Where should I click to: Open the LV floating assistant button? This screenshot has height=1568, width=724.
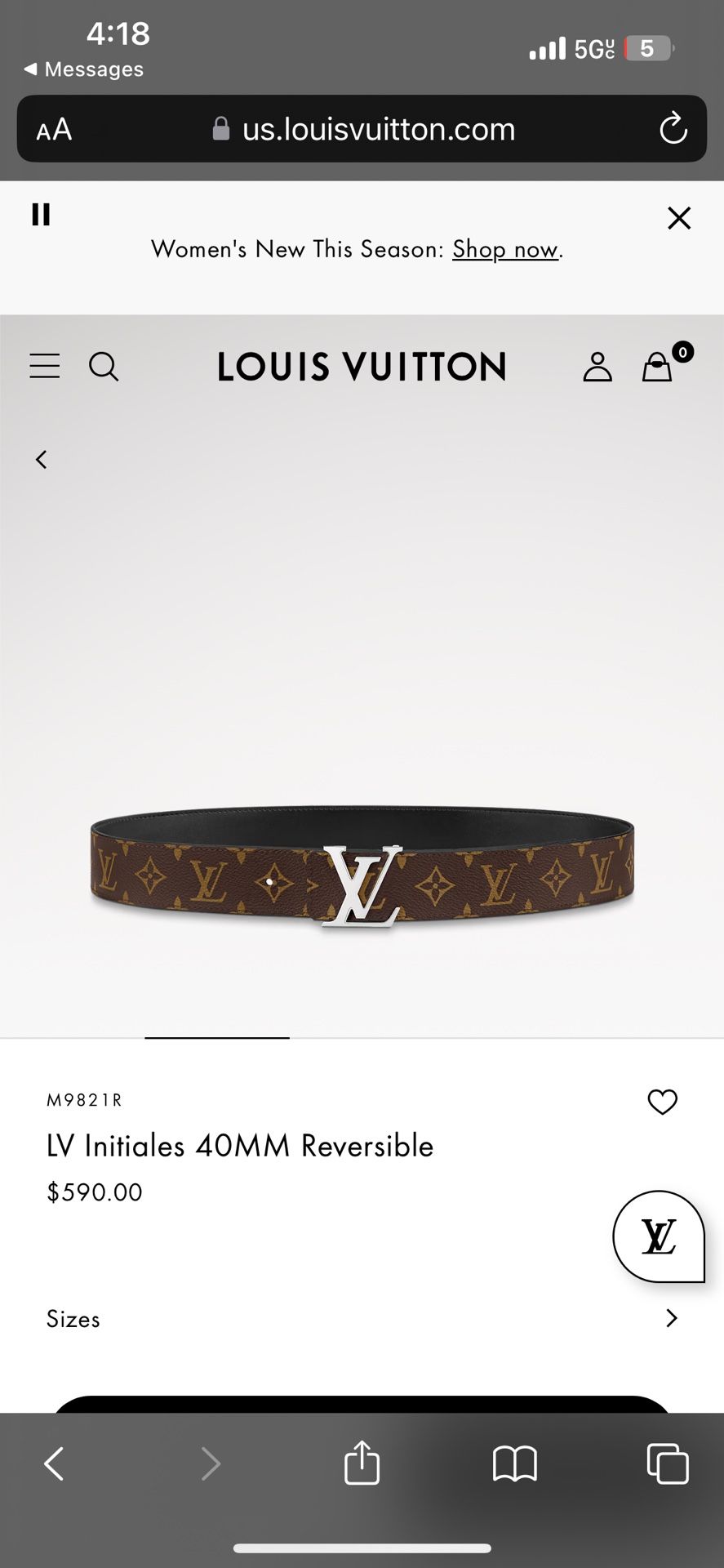pos(658,1236)
